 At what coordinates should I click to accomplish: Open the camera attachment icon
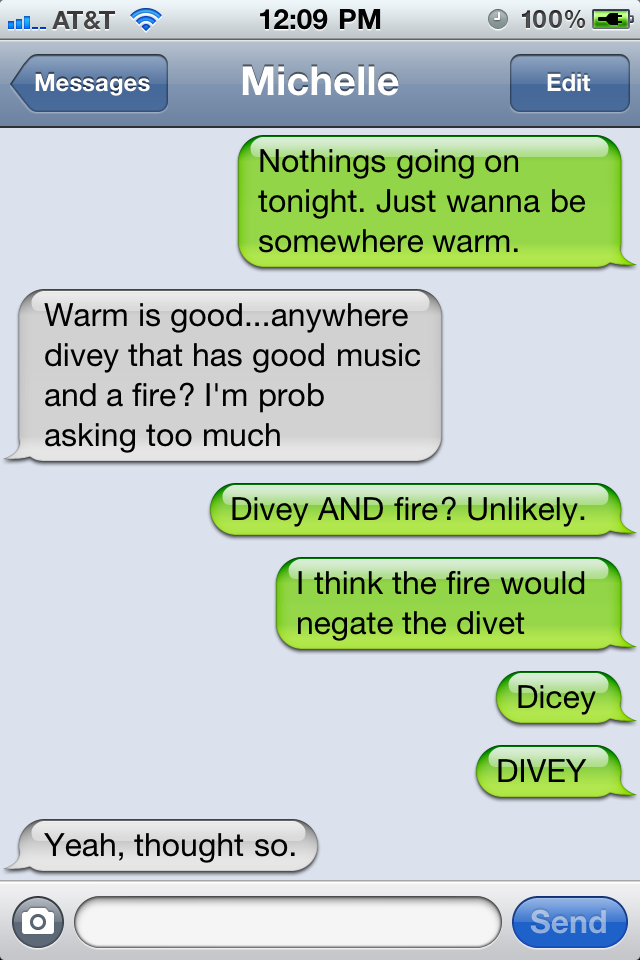point(37,921)
